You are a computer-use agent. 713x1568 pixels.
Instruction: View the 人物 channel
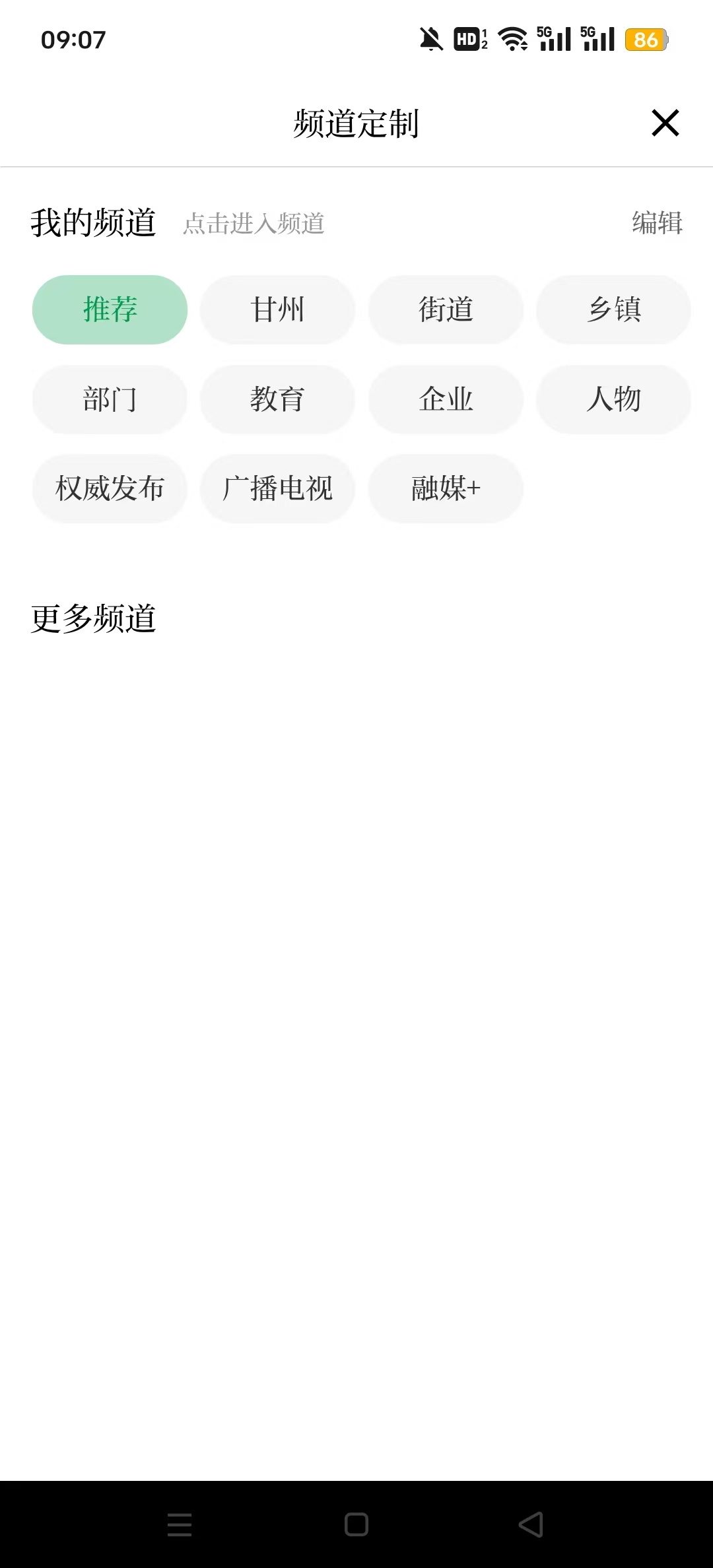(613, 399)
